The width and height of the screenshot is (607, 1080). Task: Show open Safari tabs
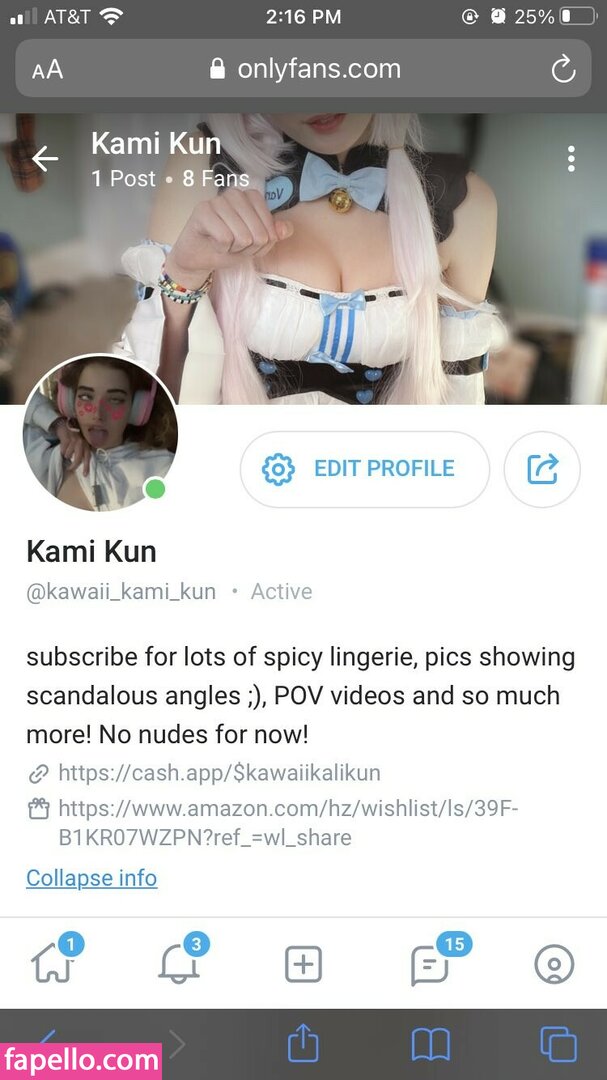point(558,1044)
